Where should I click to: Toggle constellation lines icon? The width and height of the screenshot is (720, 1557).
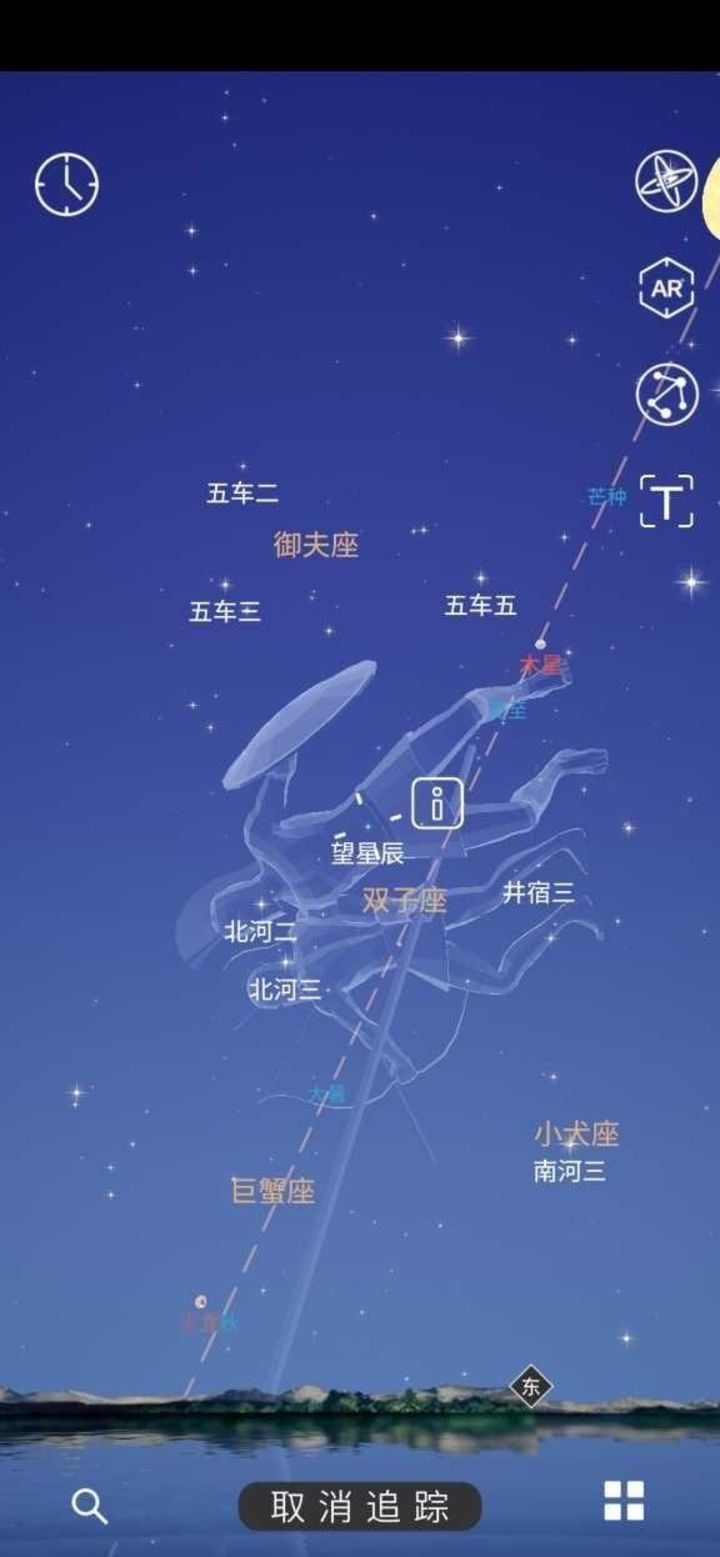(x=666, y=393)
